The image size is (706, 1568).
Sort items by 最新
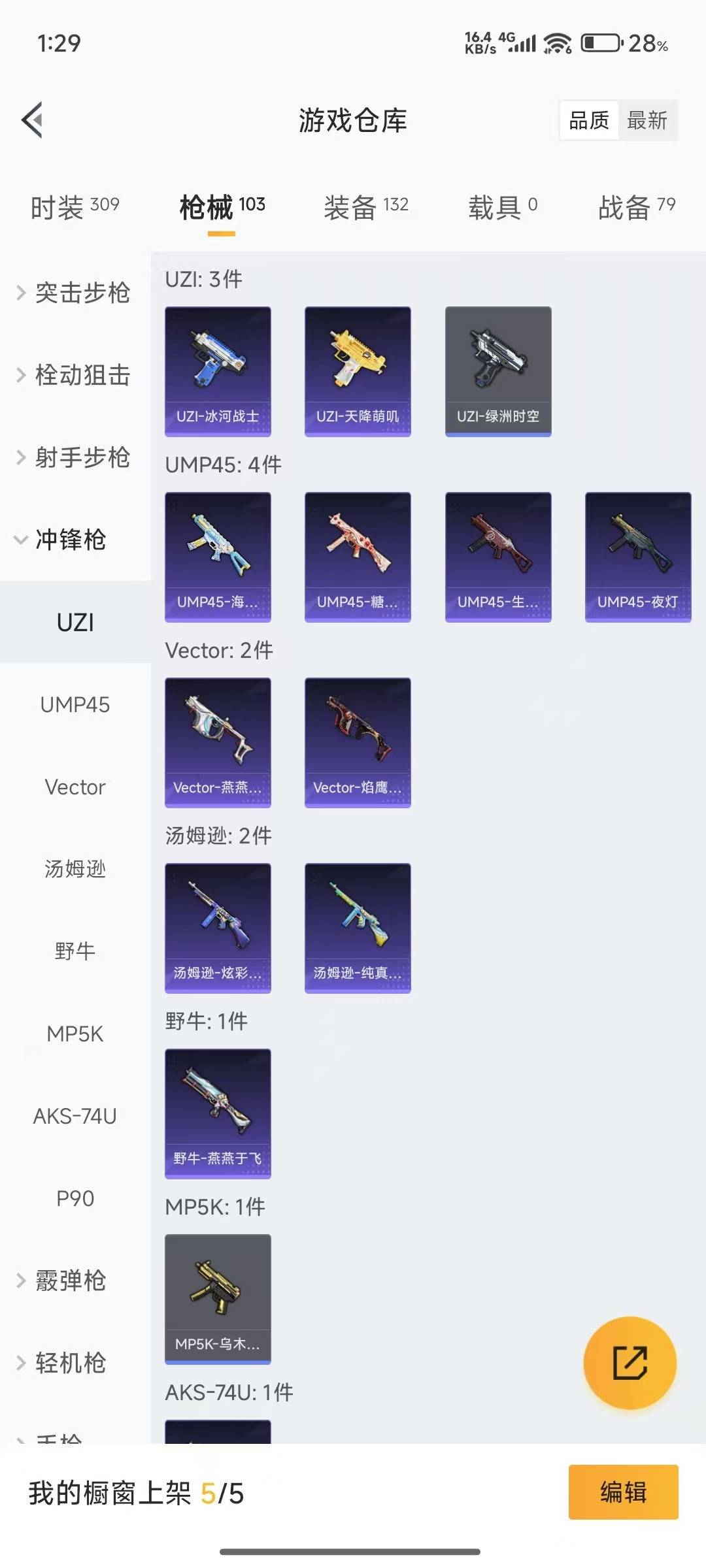(647, 120)
